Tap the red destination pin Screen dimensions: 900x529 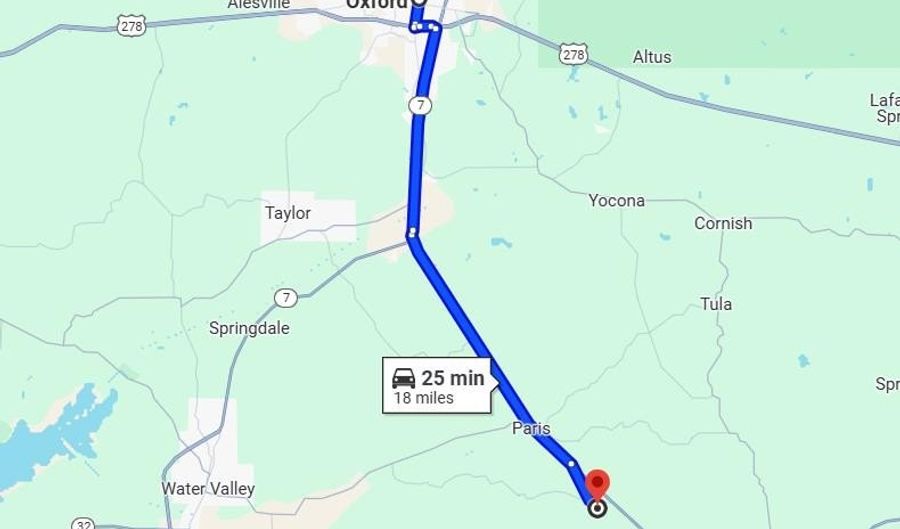pyautogui.click(x=597, y=486)
